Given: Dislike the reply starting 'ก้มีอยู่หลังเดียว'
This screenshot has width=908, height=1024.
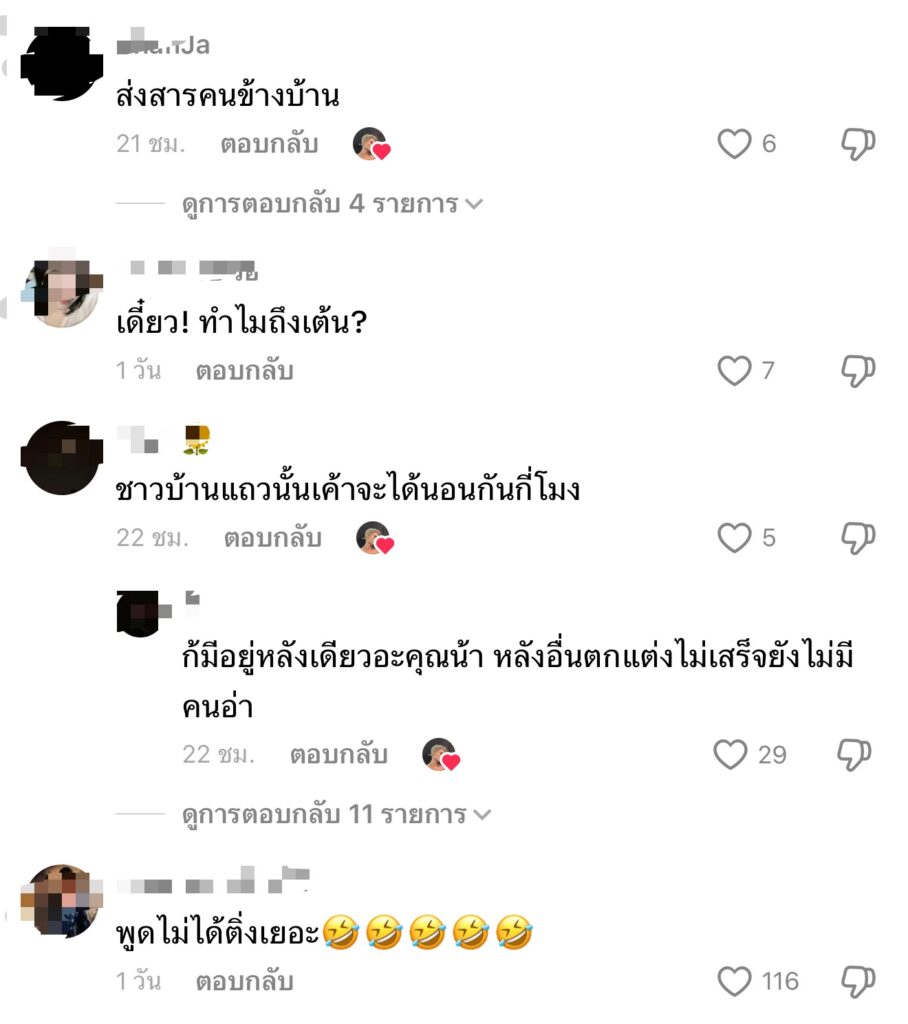Looking at the screenshot, I should point(857,754).
